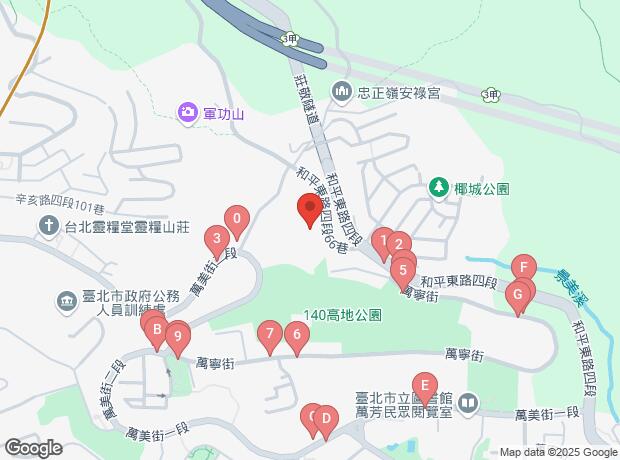The image size is (620, 460).
Task: Open the Google logo link
Action: (x=32, y=448)
